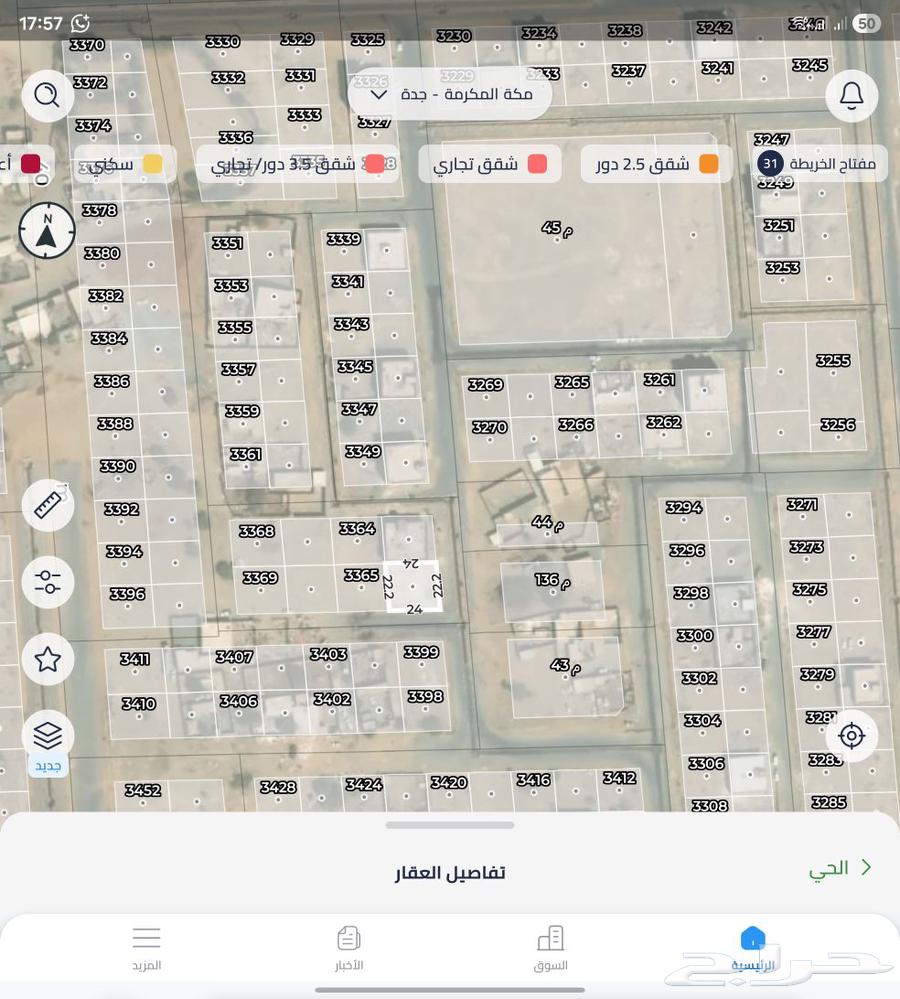Open the map search icon

click(x=47, y=95)
